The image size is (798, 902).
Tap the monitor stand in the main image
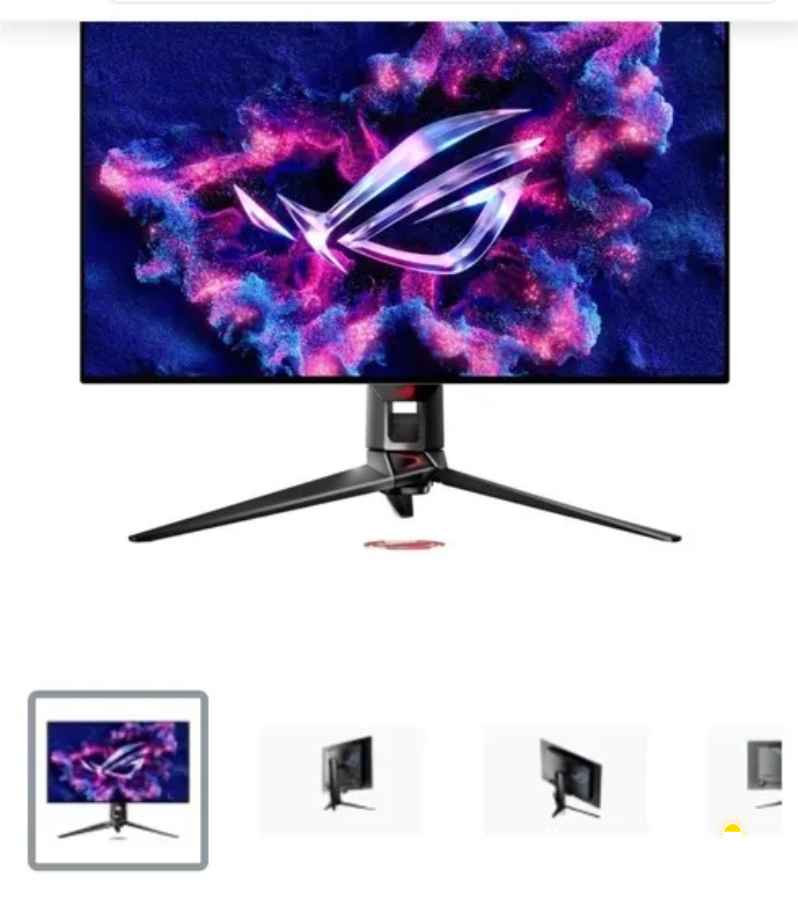click(x=404, y=420)
